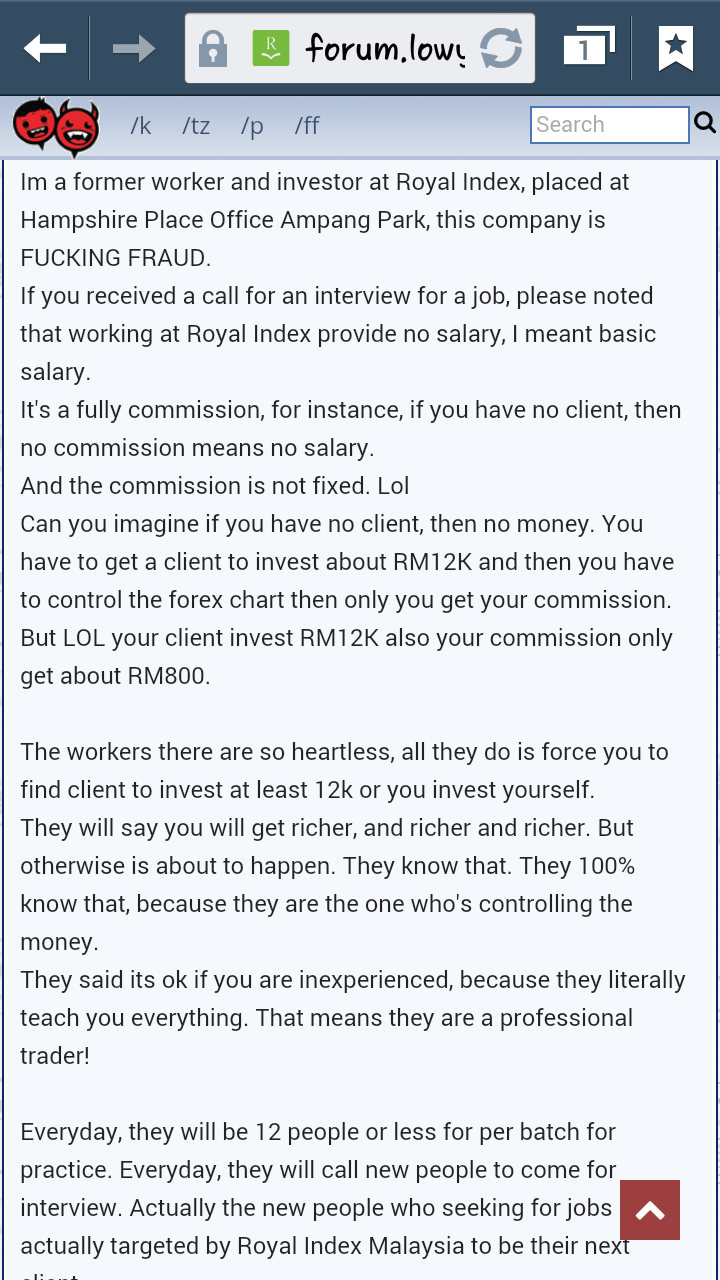Go forward in browser history
The height and width of the screenshot is (1280, 720).
tap(133, 47)
